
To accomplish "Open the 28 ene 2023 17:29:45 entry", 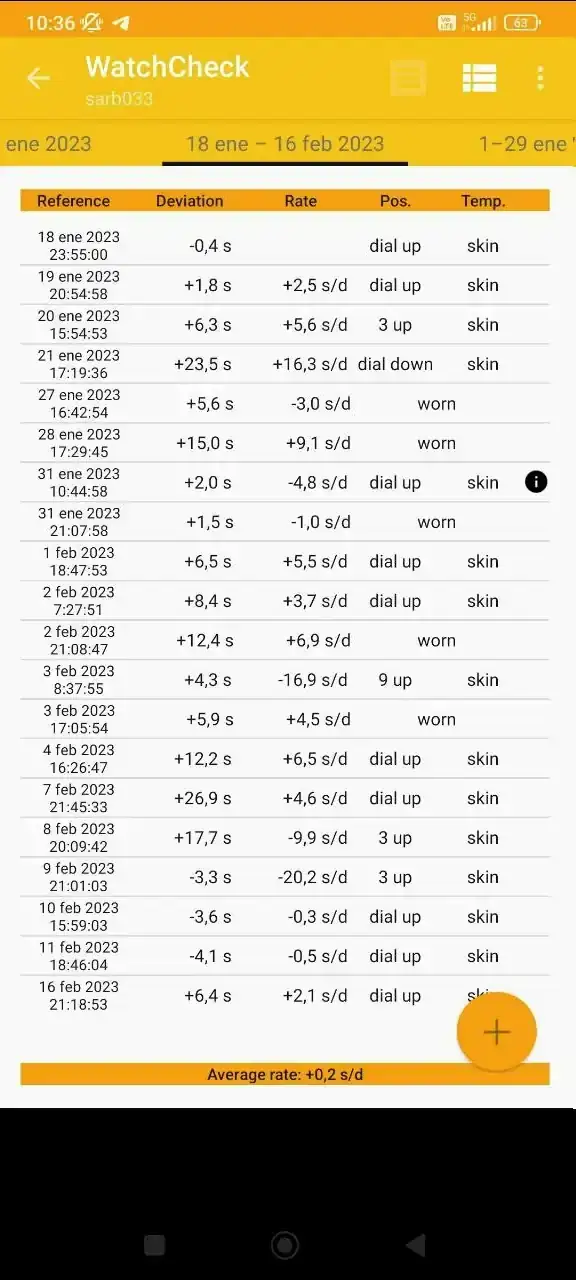I will (x=285, y=443).
